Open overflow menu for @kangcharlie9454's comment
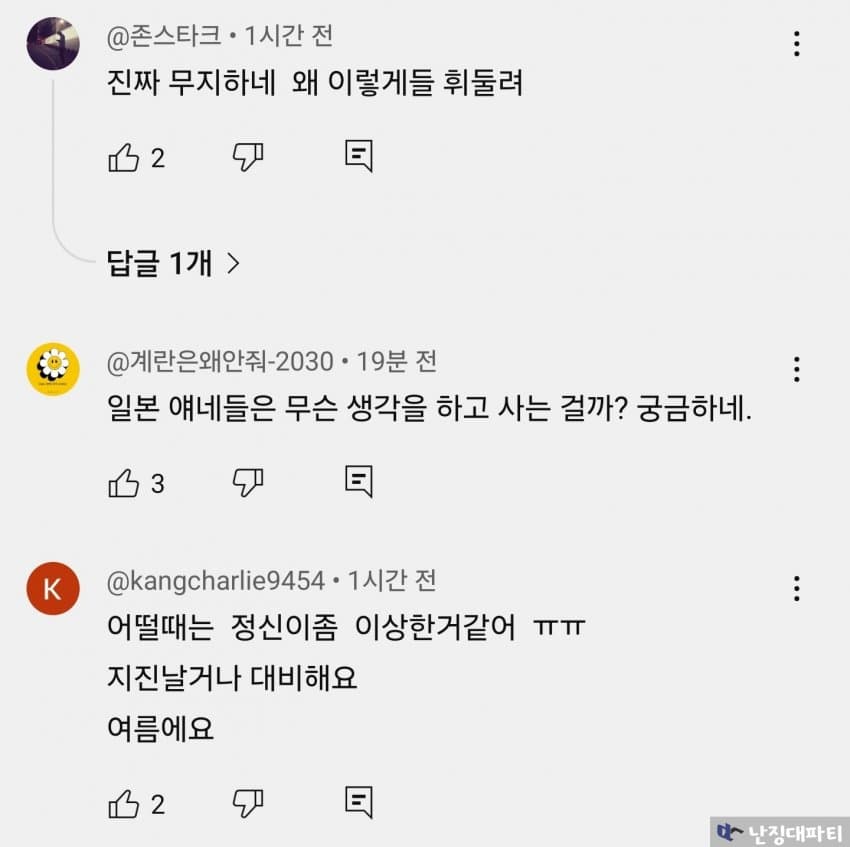Screen dimensions: 850x847 pos(796,588)
